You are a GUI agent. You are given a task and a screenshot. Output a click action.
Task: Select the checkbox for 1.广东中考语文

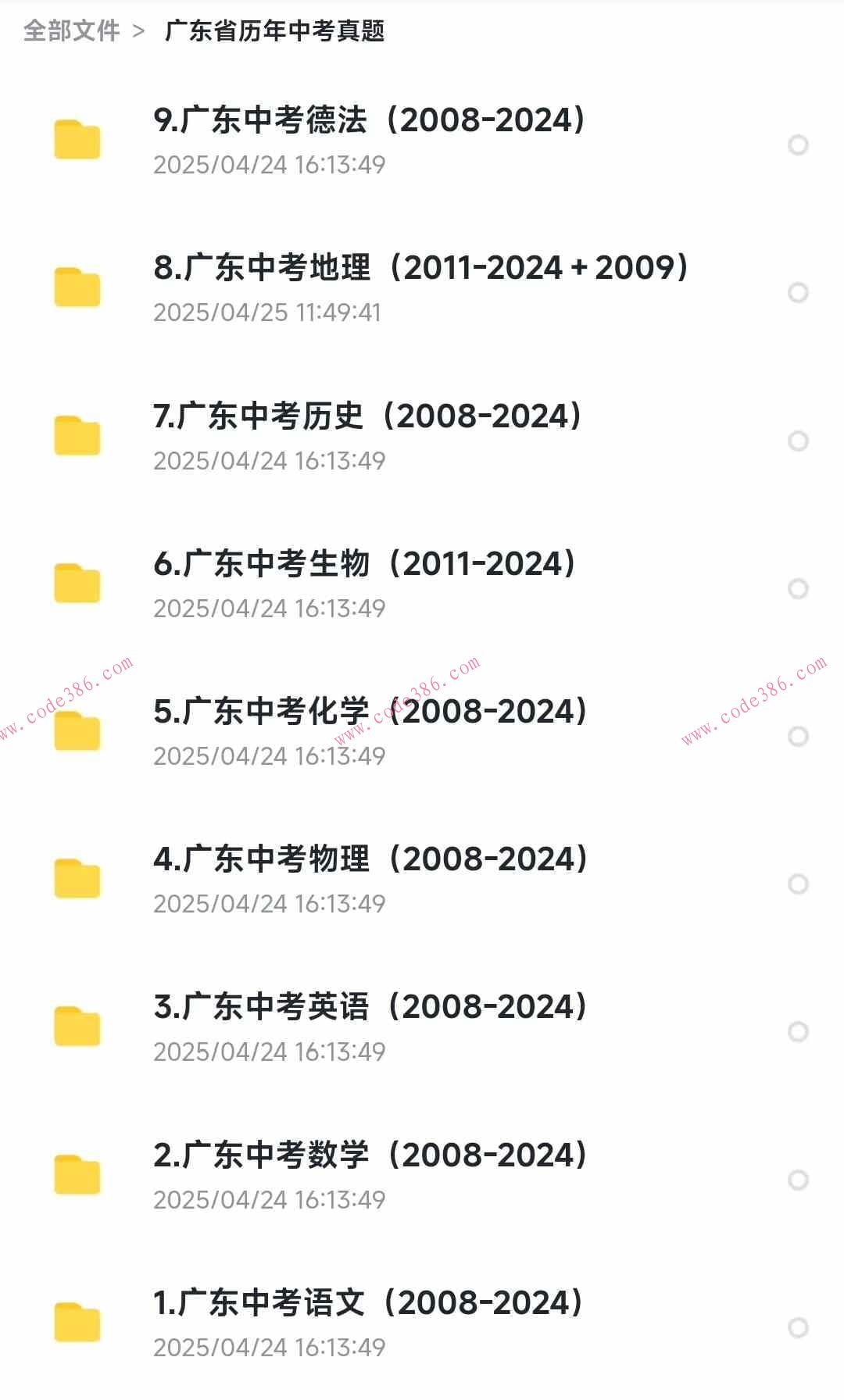799,1326
